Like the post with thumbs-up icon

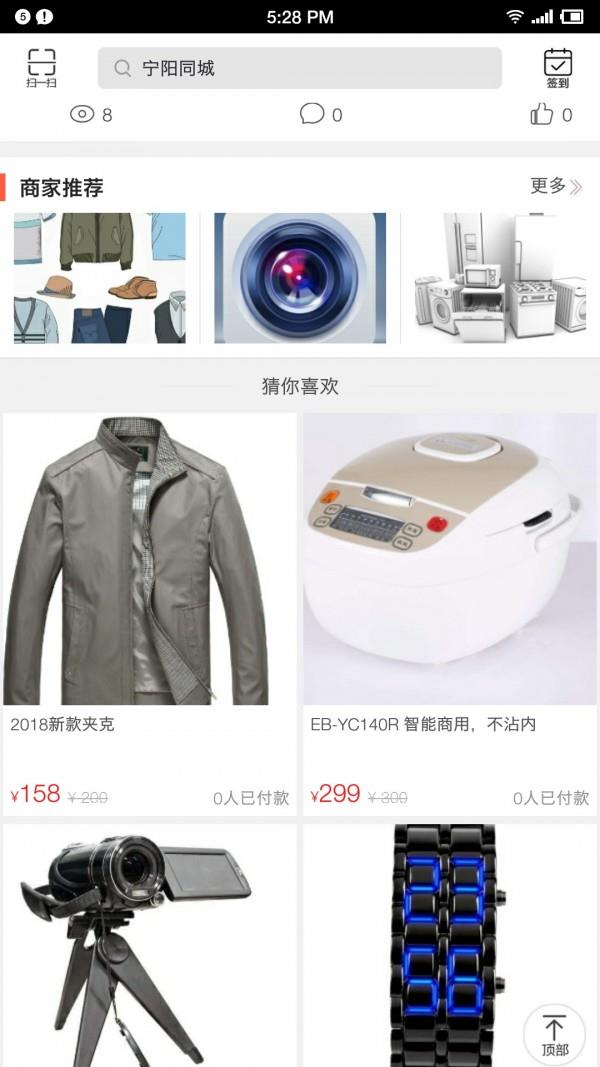(542, 114)
